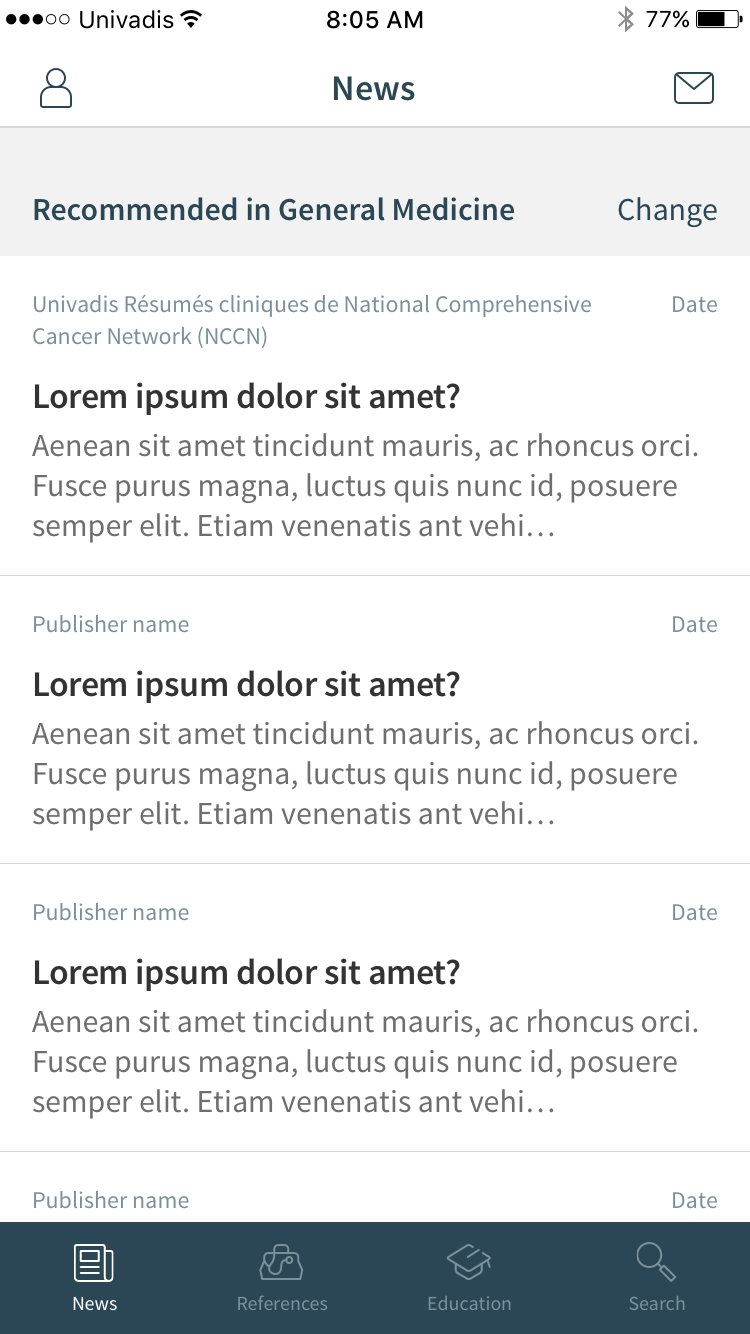Open the messages envelope icon
Viewport: 750px width, 1334px height.
[x=694, y=88]
